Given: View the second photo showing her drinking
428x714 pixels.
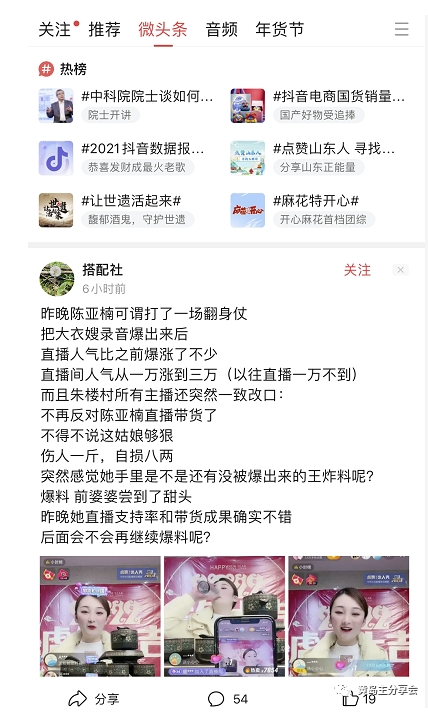Looking at the screenshot, I should [x=224, y=616].
